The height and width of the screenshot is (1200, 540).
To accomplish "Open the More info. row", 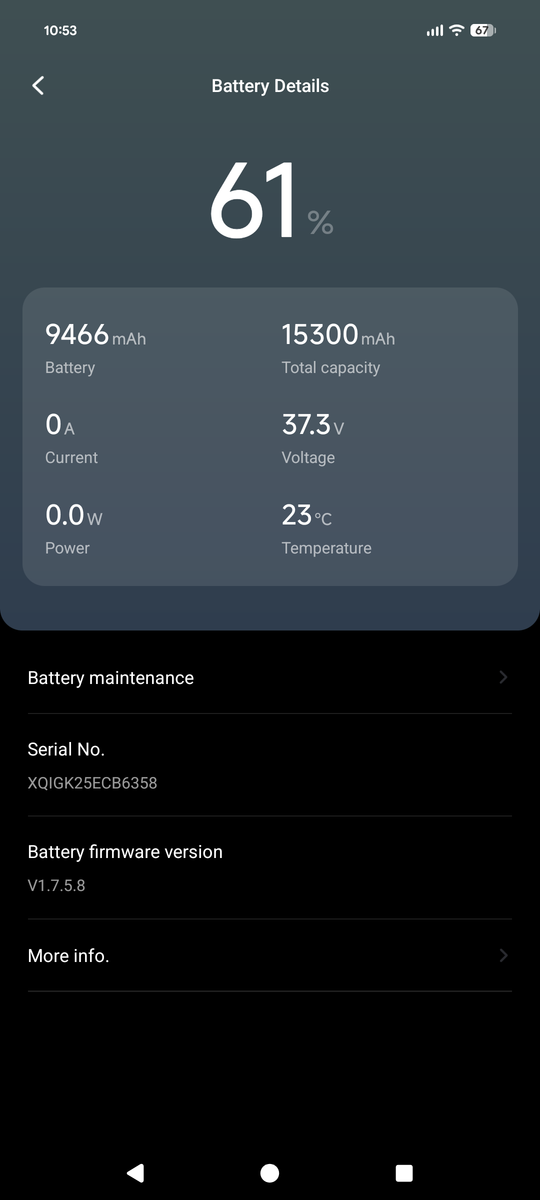I will [x=270, y=956].
